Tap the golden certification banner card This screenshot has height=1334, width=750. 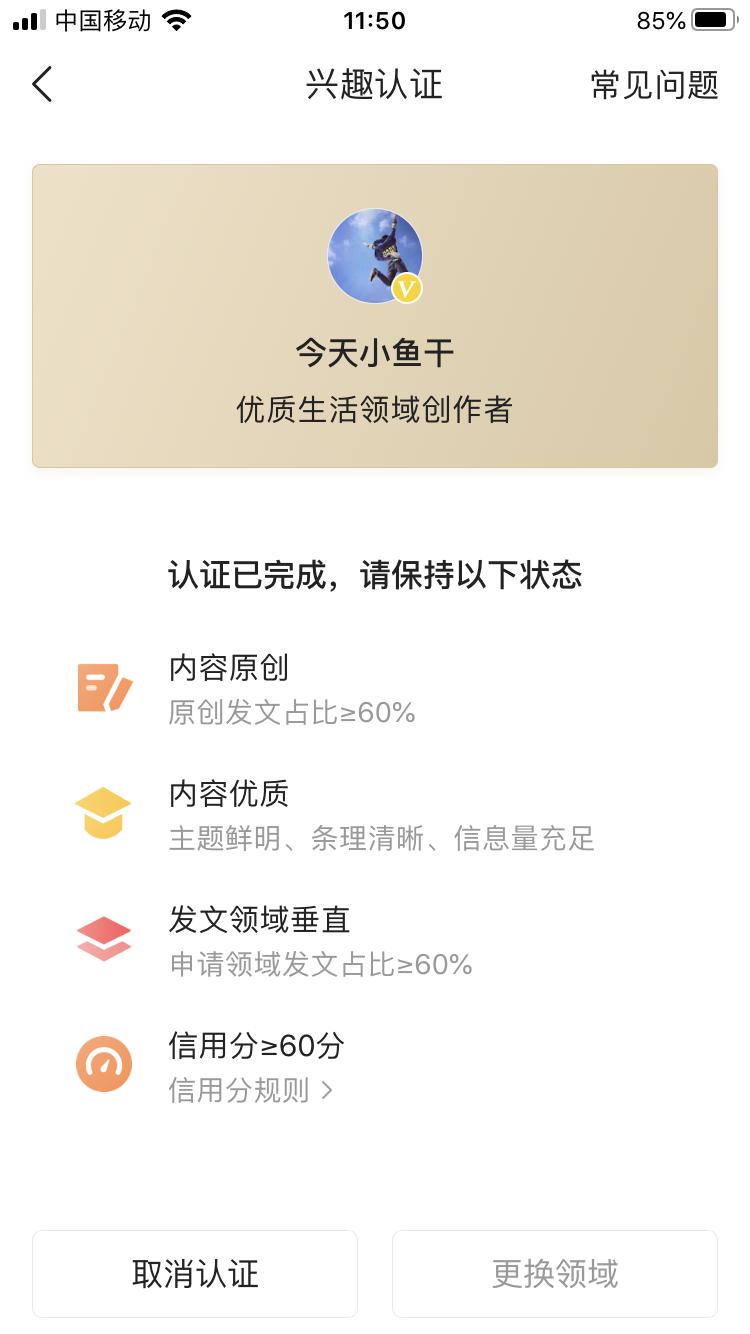(x=375, y=315)
